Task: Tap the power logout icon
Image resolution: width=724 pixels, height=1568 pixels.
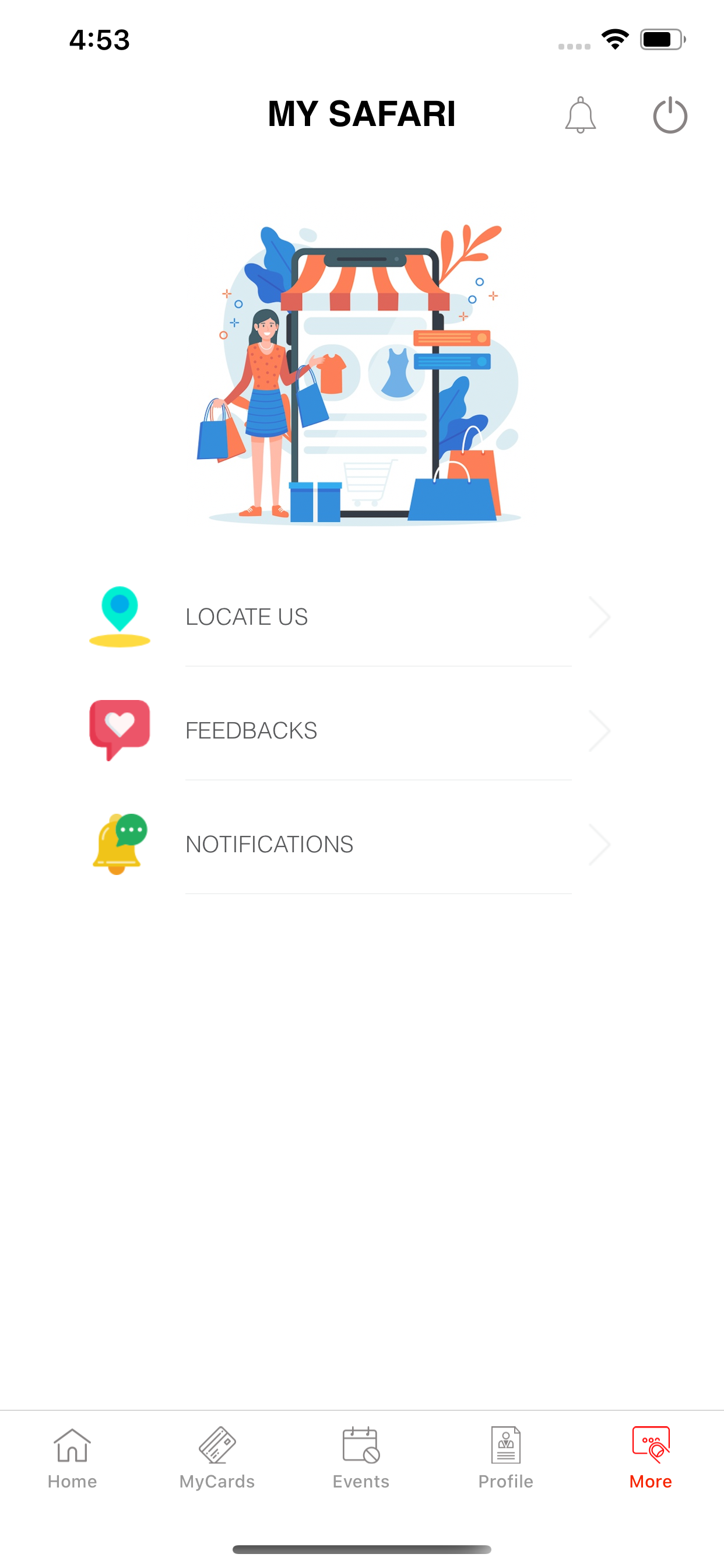Action: tap(669, 115)
